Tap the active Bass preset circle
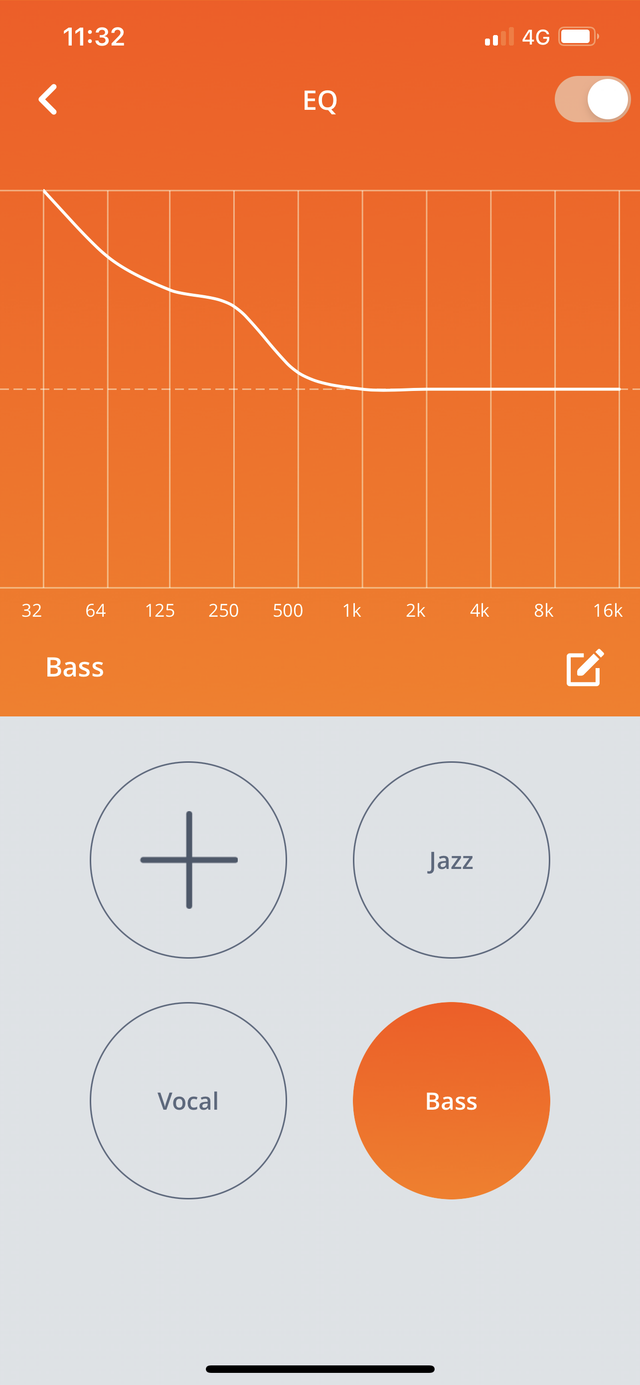Image resolution: width=640 pixels, height=1385 pixels. (451, 1101)
